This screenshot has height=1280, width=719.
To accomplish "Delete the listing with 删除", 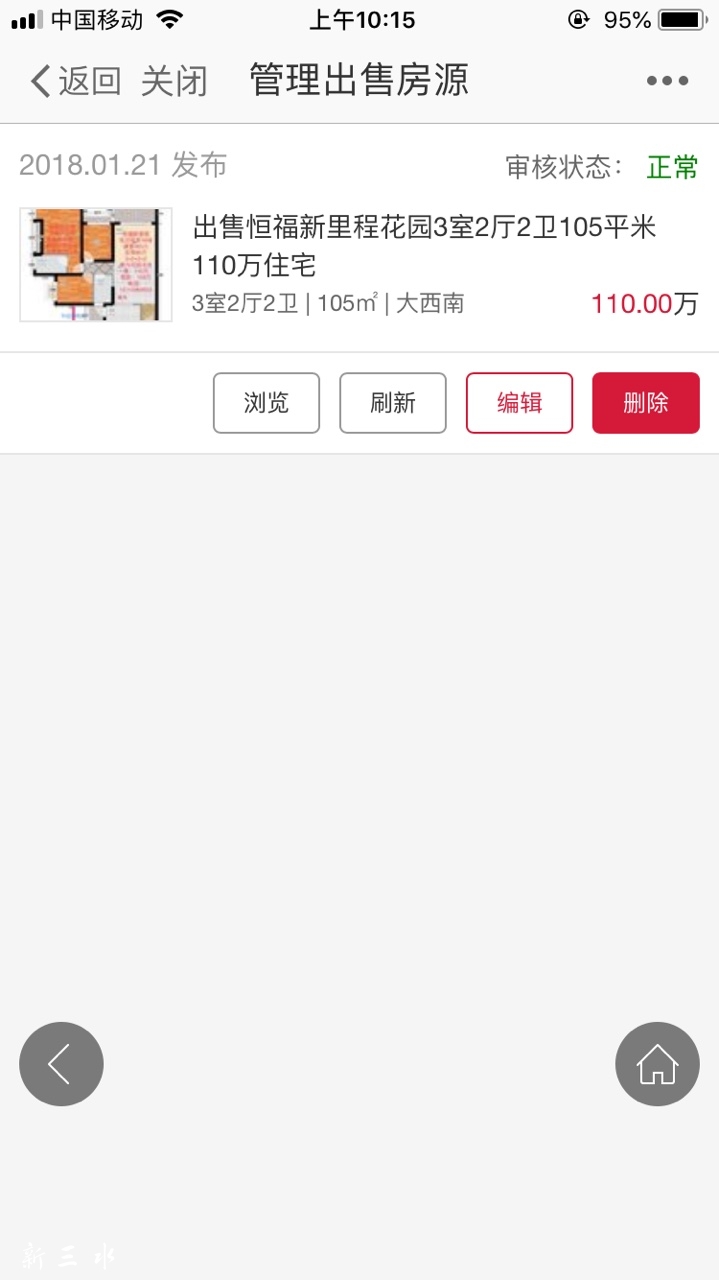I will (645, 403).
